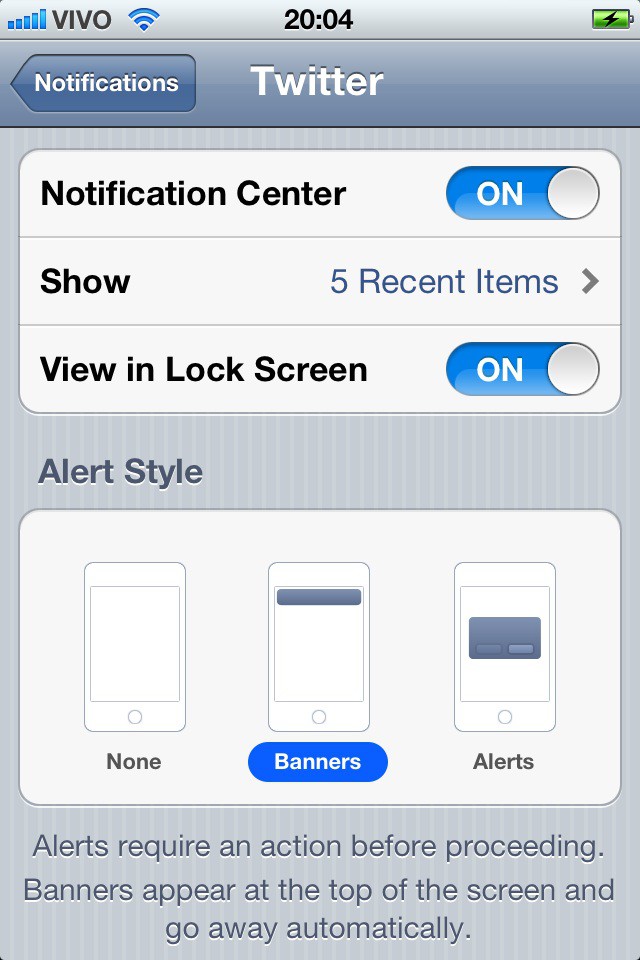Disable View in Lock Screen

pos(522,370)
